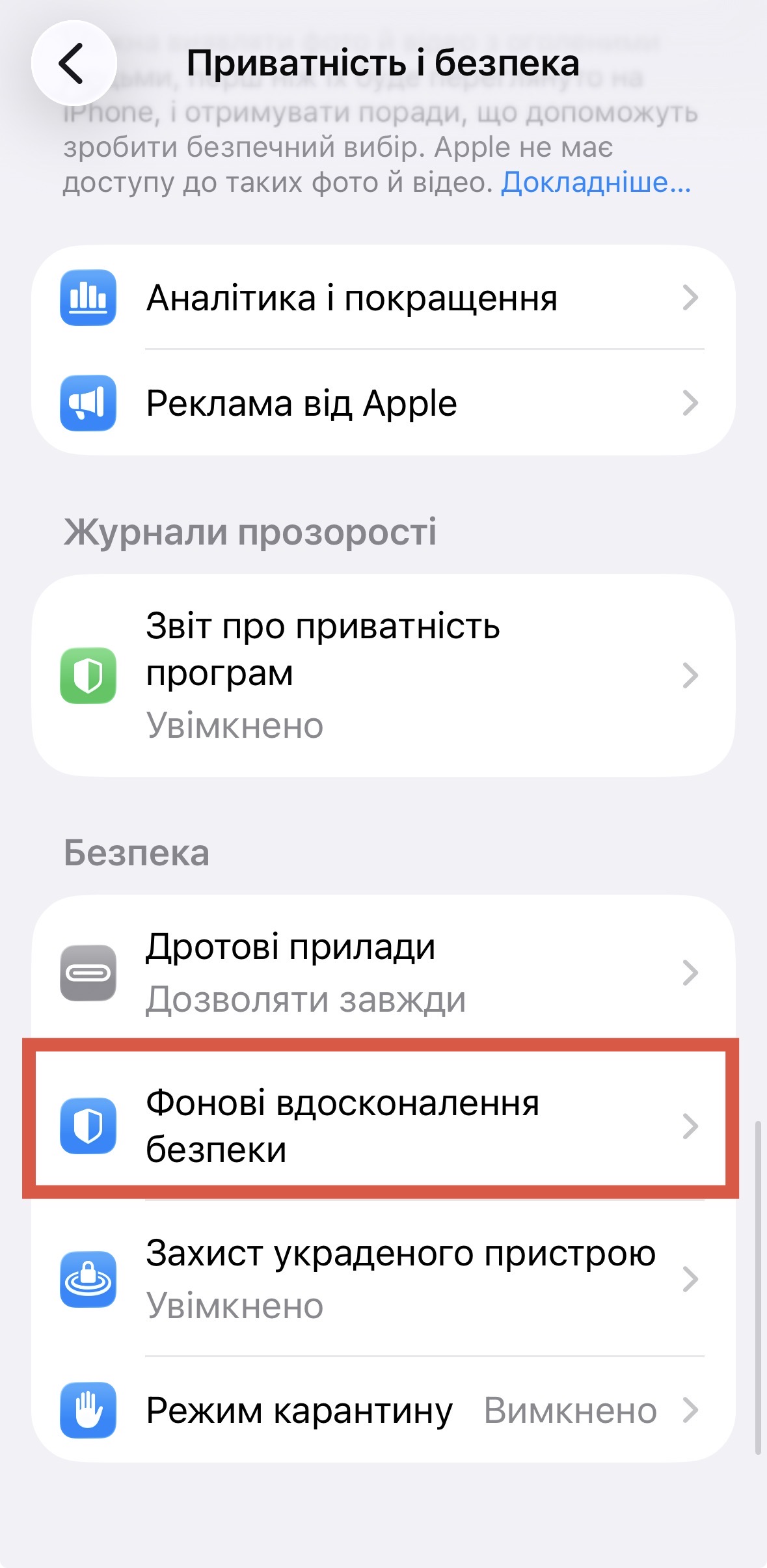This screenshot has height=1568, width=767.
Task: Open Звіт про приватність програм
Action: click(x=383, y=675)
